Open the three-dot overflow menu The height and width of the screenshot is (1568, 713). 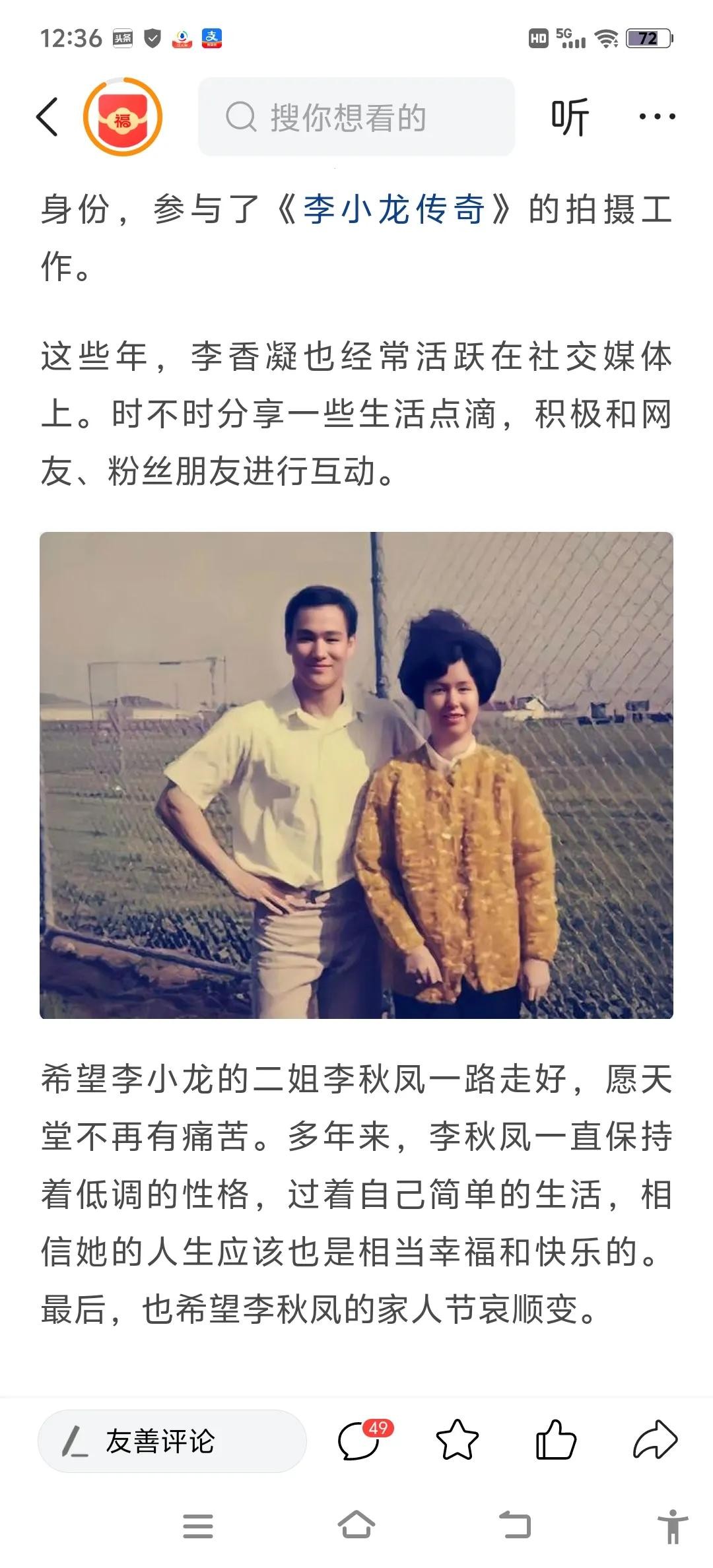point(657,117)
